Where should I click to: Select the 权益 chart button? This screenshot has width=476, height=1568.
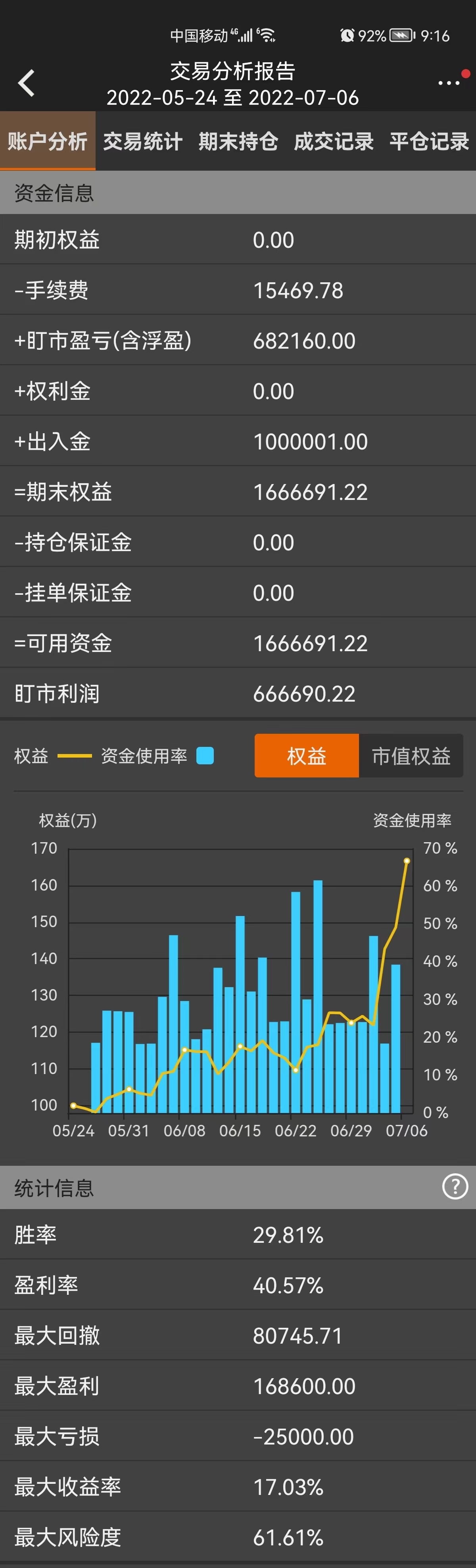point(306,755)
